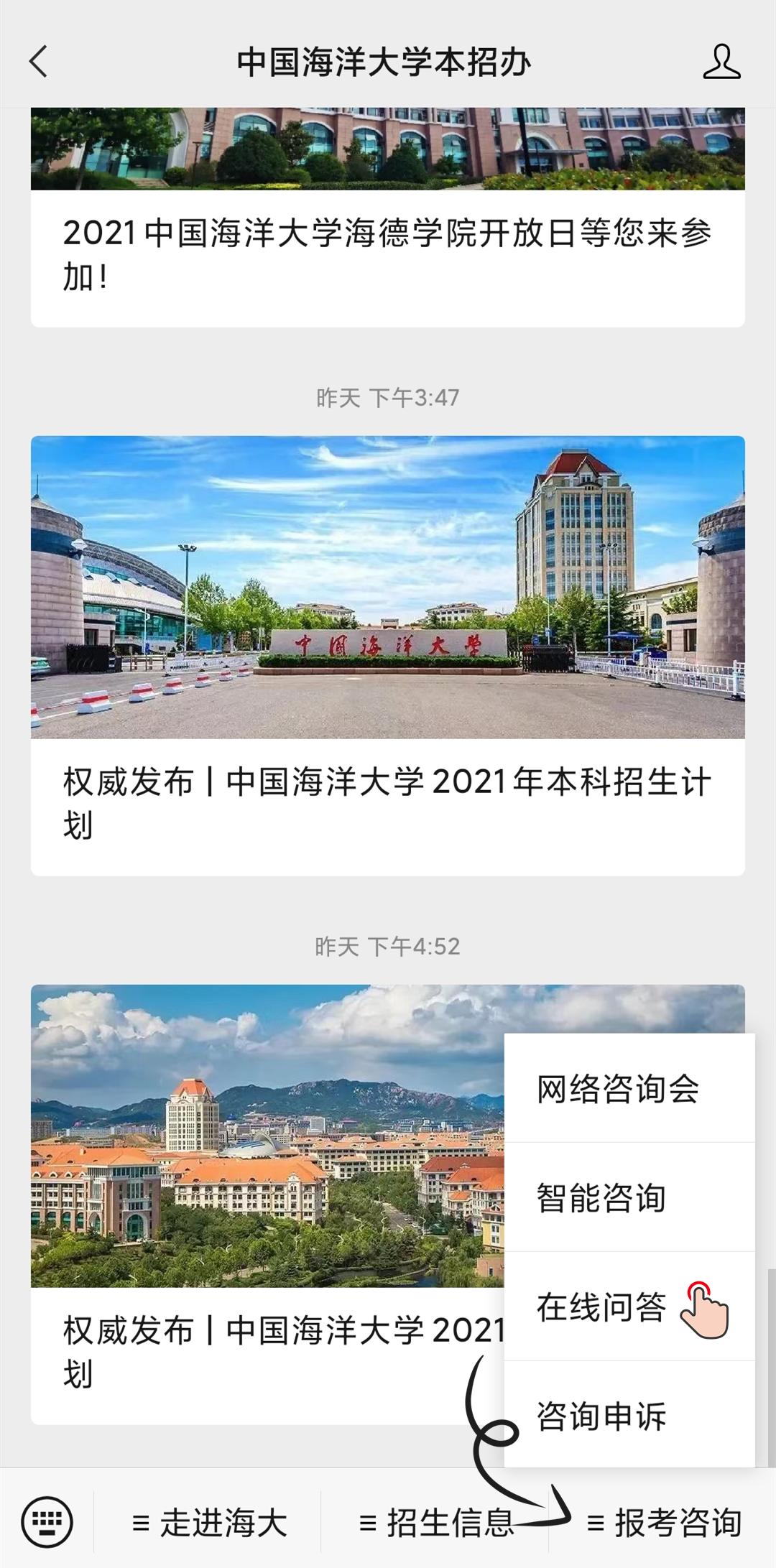Tap the chat title 中国海洋大学本招办
776x1568 pixels.
pyautogui.click(x=386, y=63)
